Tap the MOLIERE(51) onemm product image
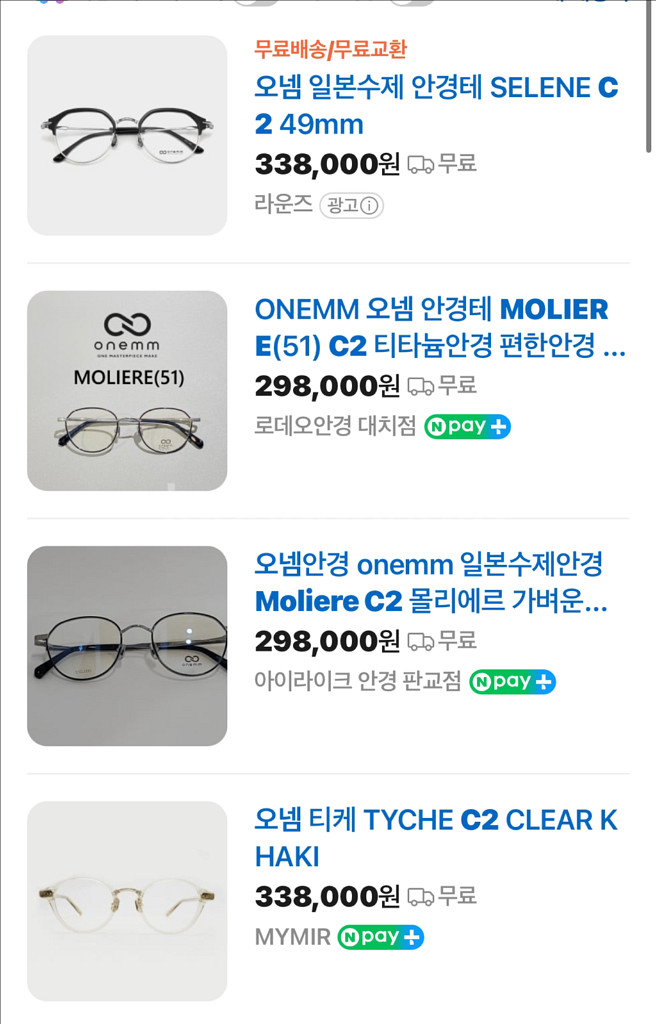Viewport: 656px width, 1024px height. click(x=127, y=391)
